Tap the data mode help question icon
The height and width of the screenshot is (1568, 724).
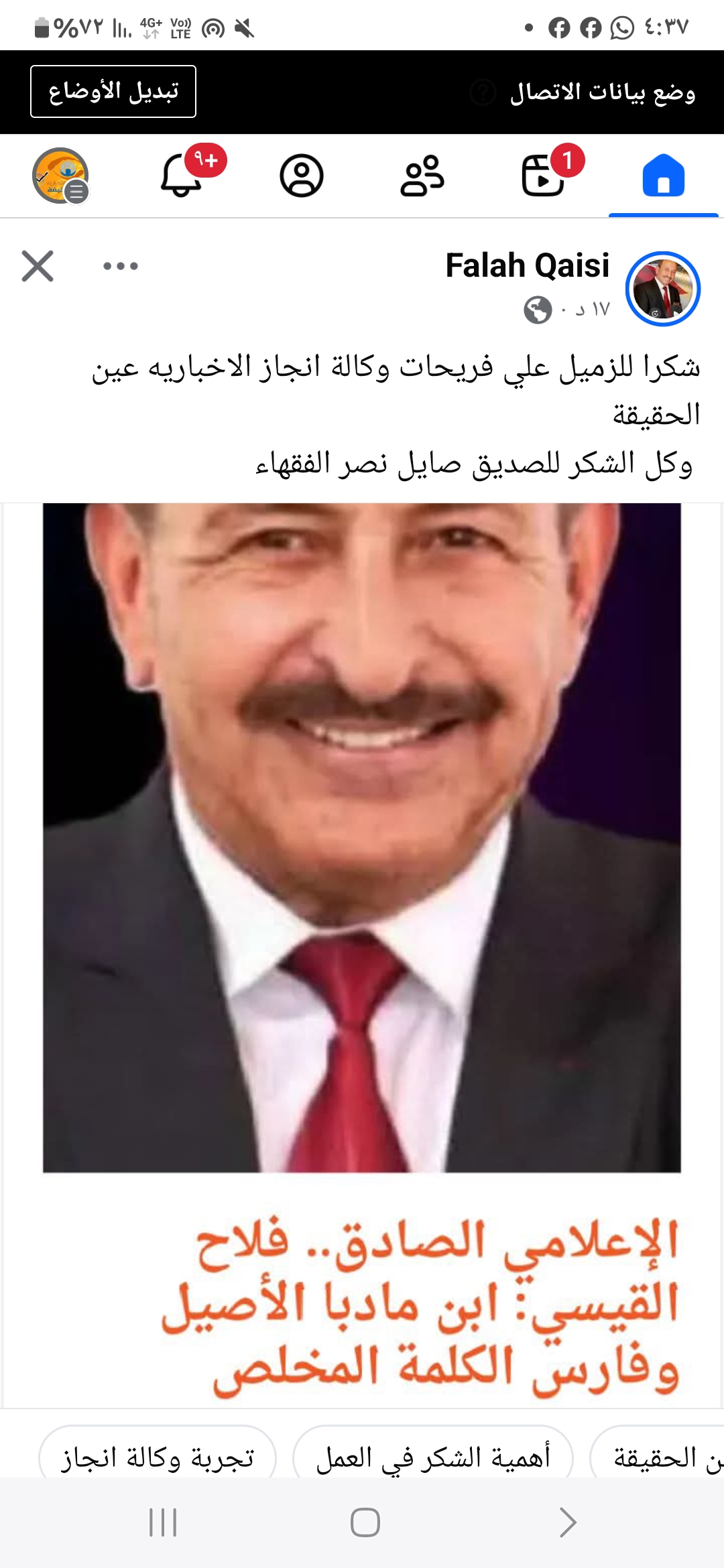pyautogui.click(x=483, y=92)
